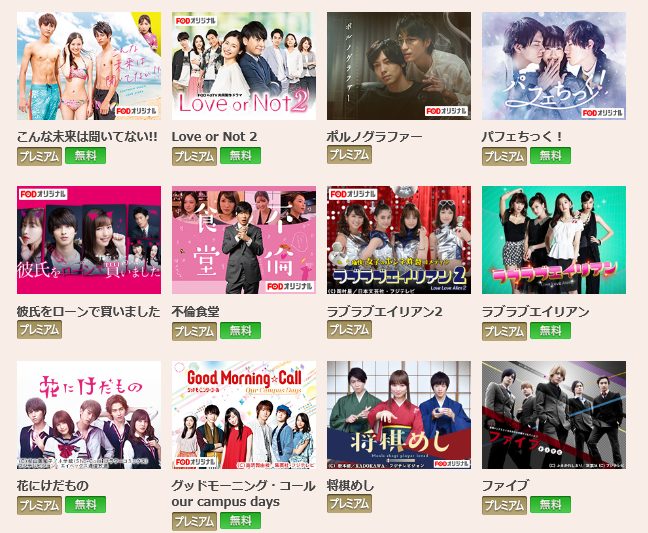
Task: Select the 将棋めし thumbnail
Action: [x=399, y=415]
